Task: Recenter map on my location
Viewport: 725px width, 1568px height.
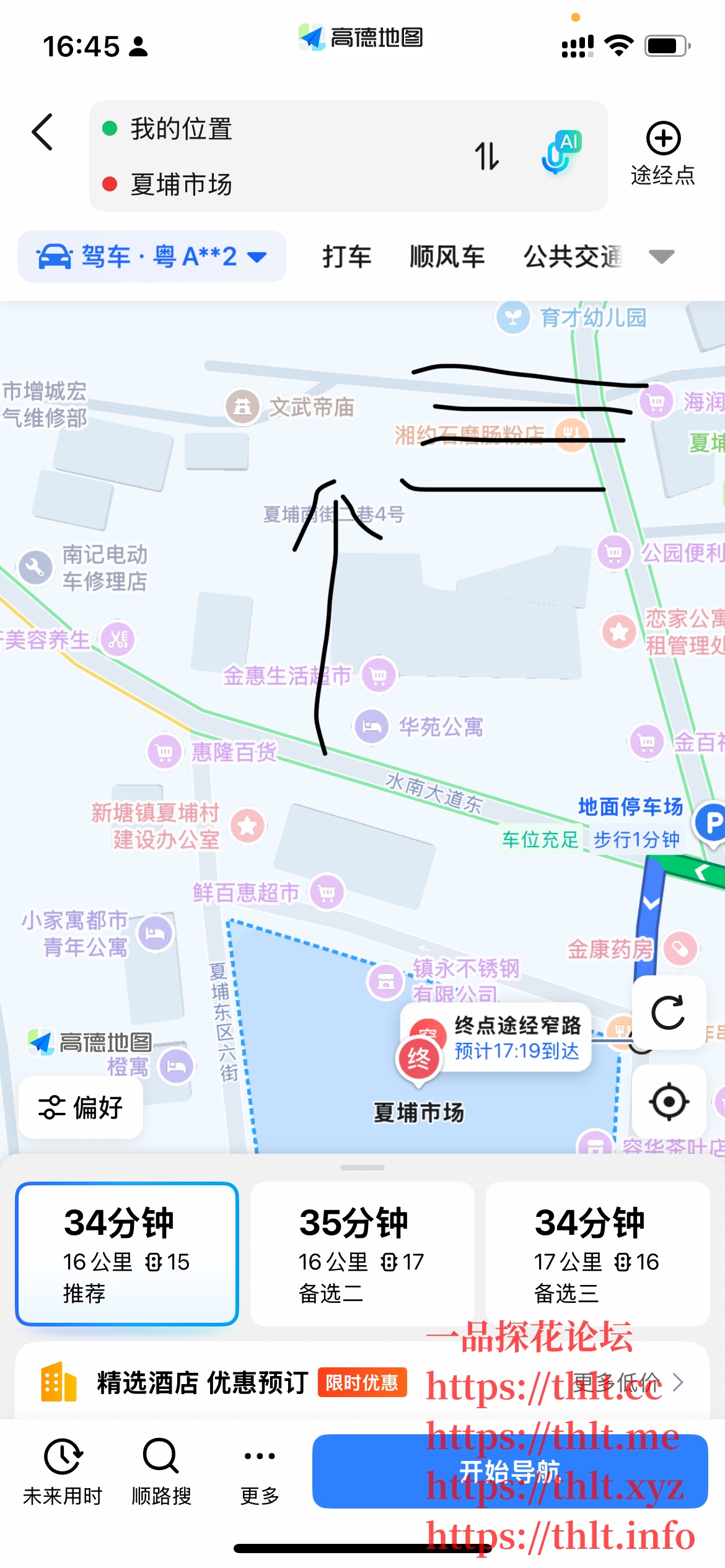Action: point(669,1102)
